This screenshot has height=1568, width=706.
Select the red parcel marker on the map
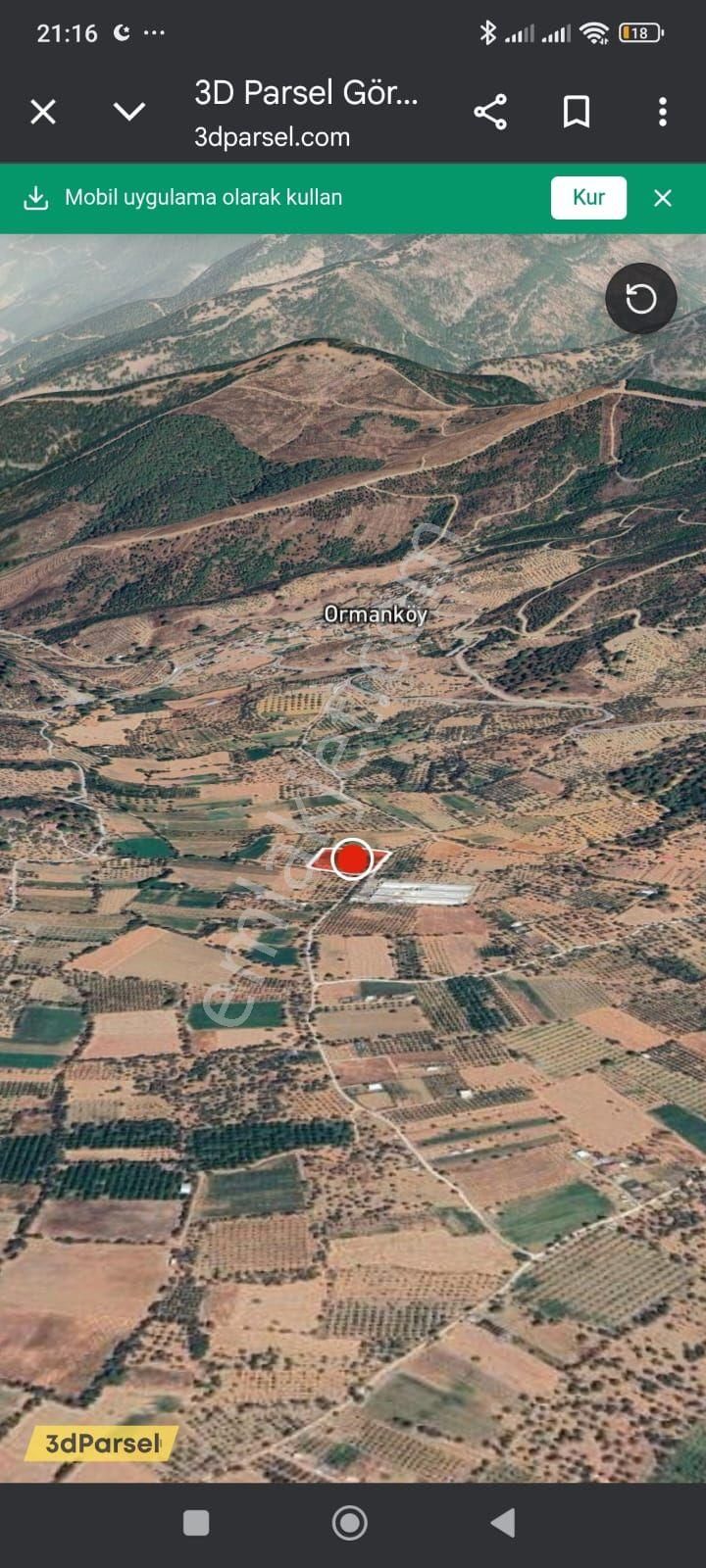tap(351, 859)
